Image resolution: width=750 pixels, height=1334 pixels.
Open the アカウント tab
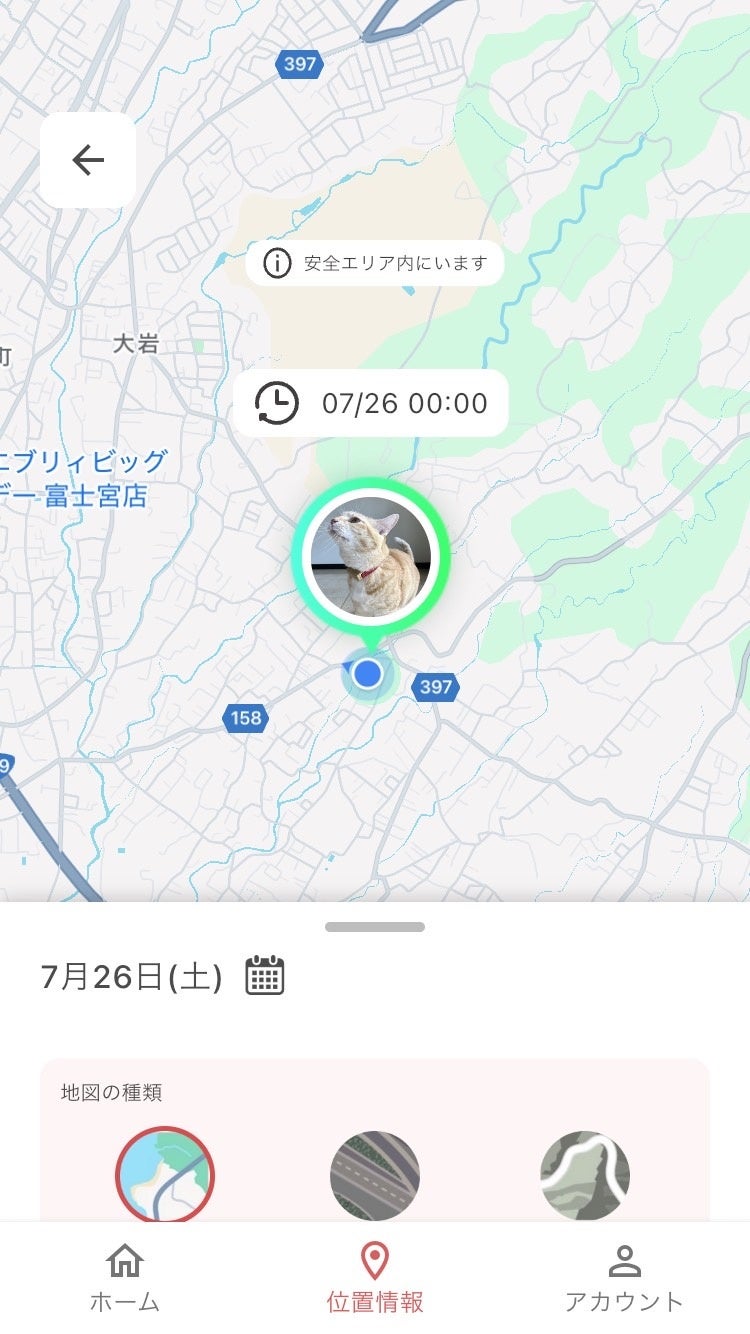625,1278
